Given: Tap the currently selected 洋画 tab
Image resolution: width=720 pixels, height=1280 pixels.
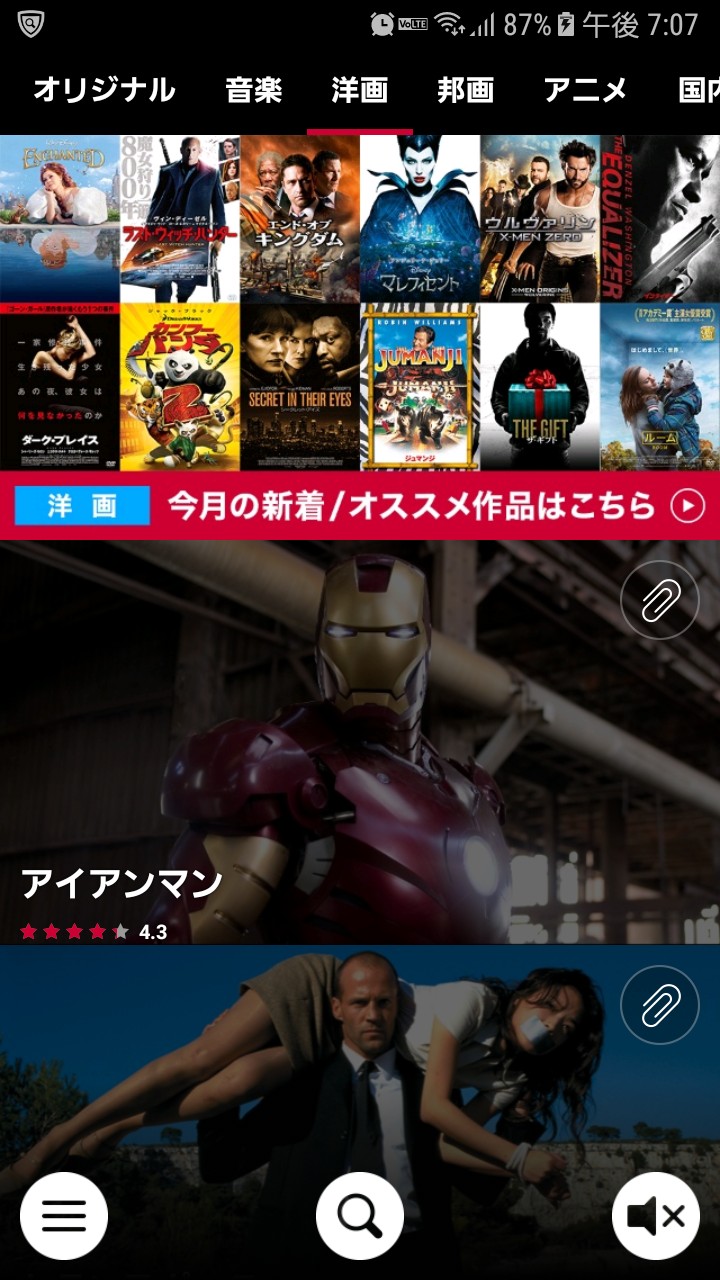Looking at the screenshot, I should [359, 90].
